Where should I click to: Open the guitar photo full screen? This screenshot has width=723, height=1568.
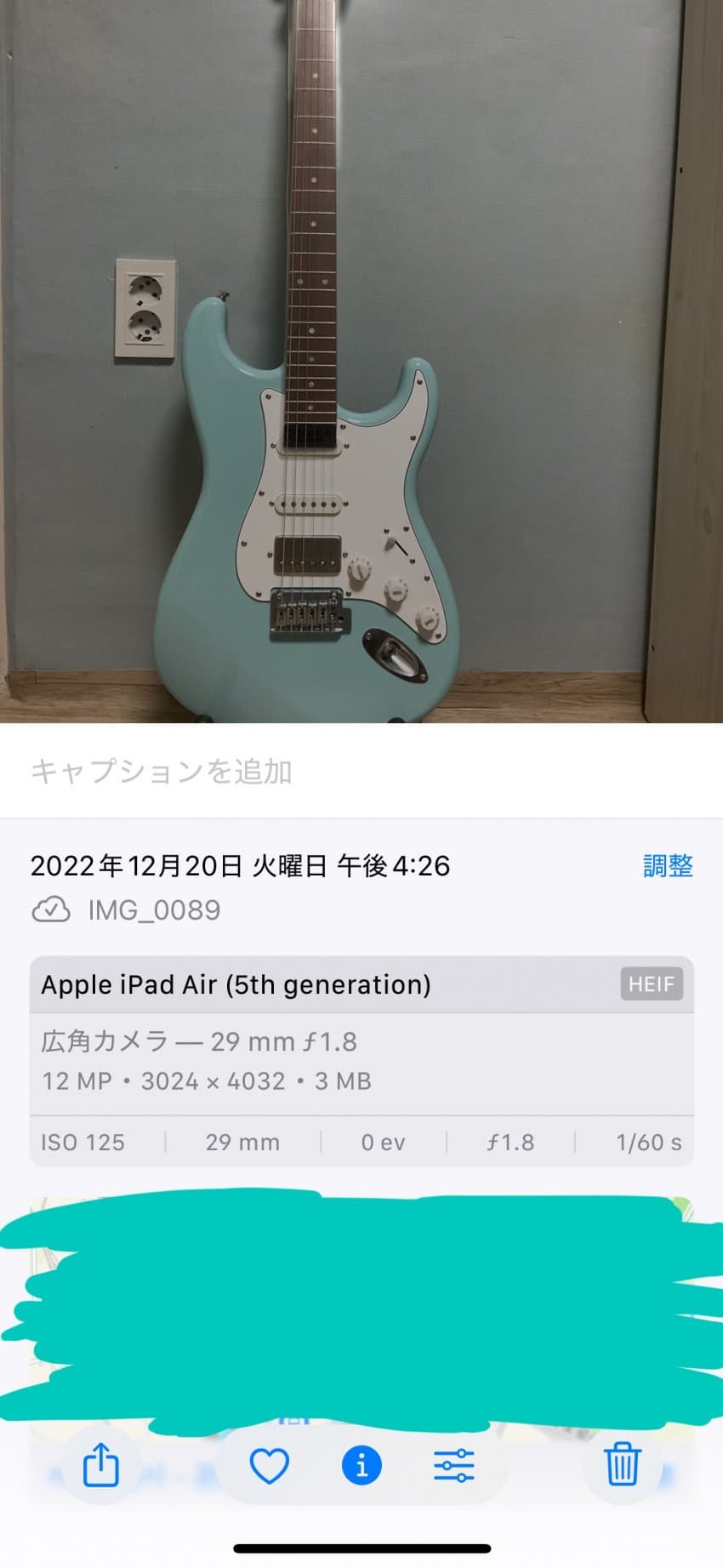point(361,362)
